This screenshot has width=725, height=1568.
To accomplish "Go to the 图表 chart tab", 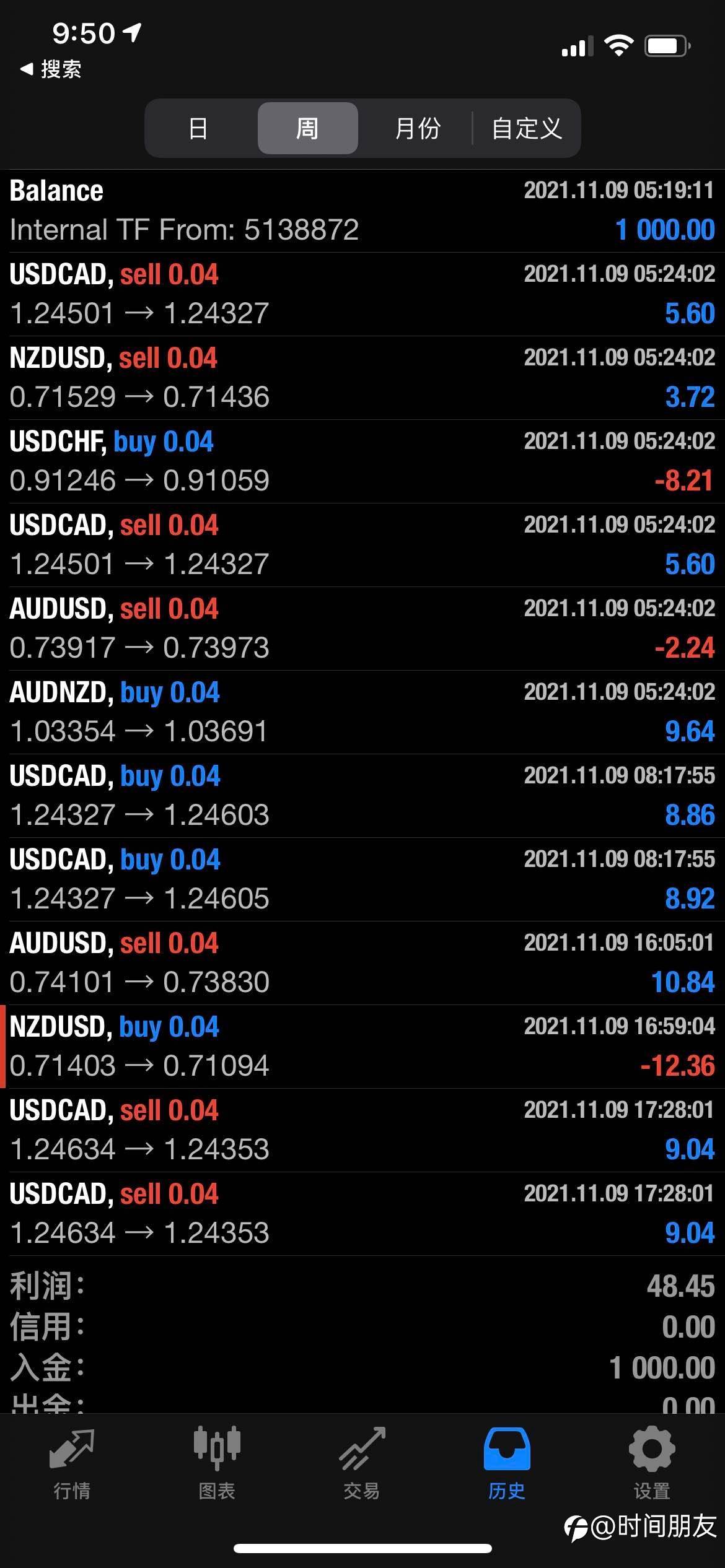I will pos(217,1464).
